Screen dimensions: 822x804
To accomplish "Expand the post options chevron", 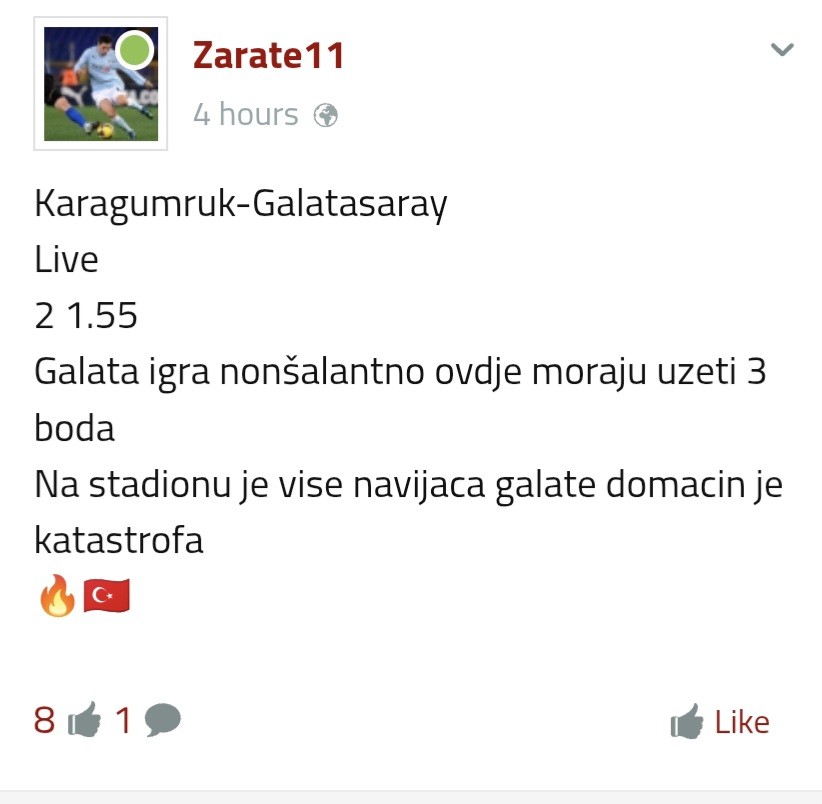I will click(781, 49).
